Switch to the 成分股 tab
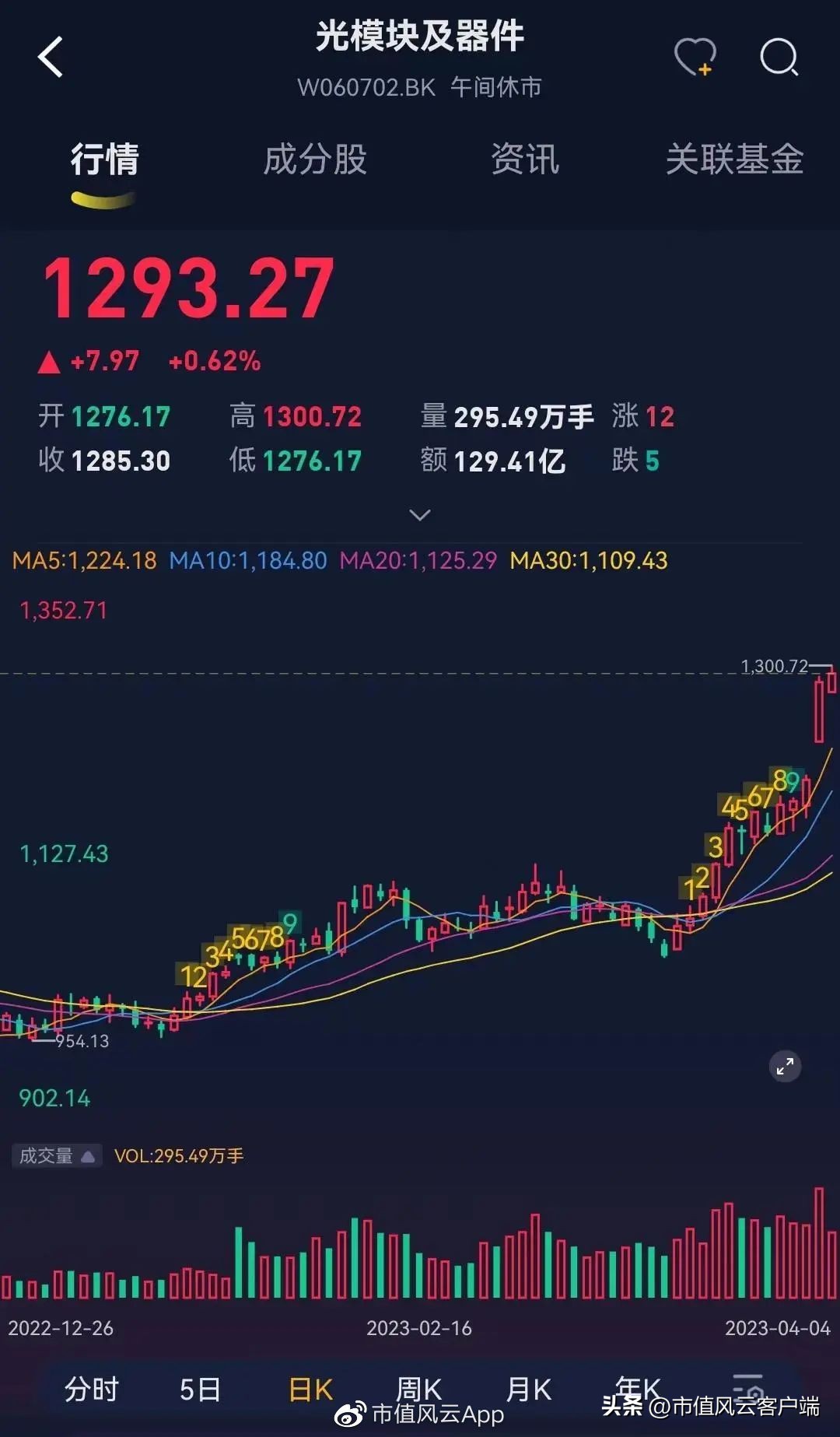Viewport: 840px width, 1437px height. pos(315,161)
